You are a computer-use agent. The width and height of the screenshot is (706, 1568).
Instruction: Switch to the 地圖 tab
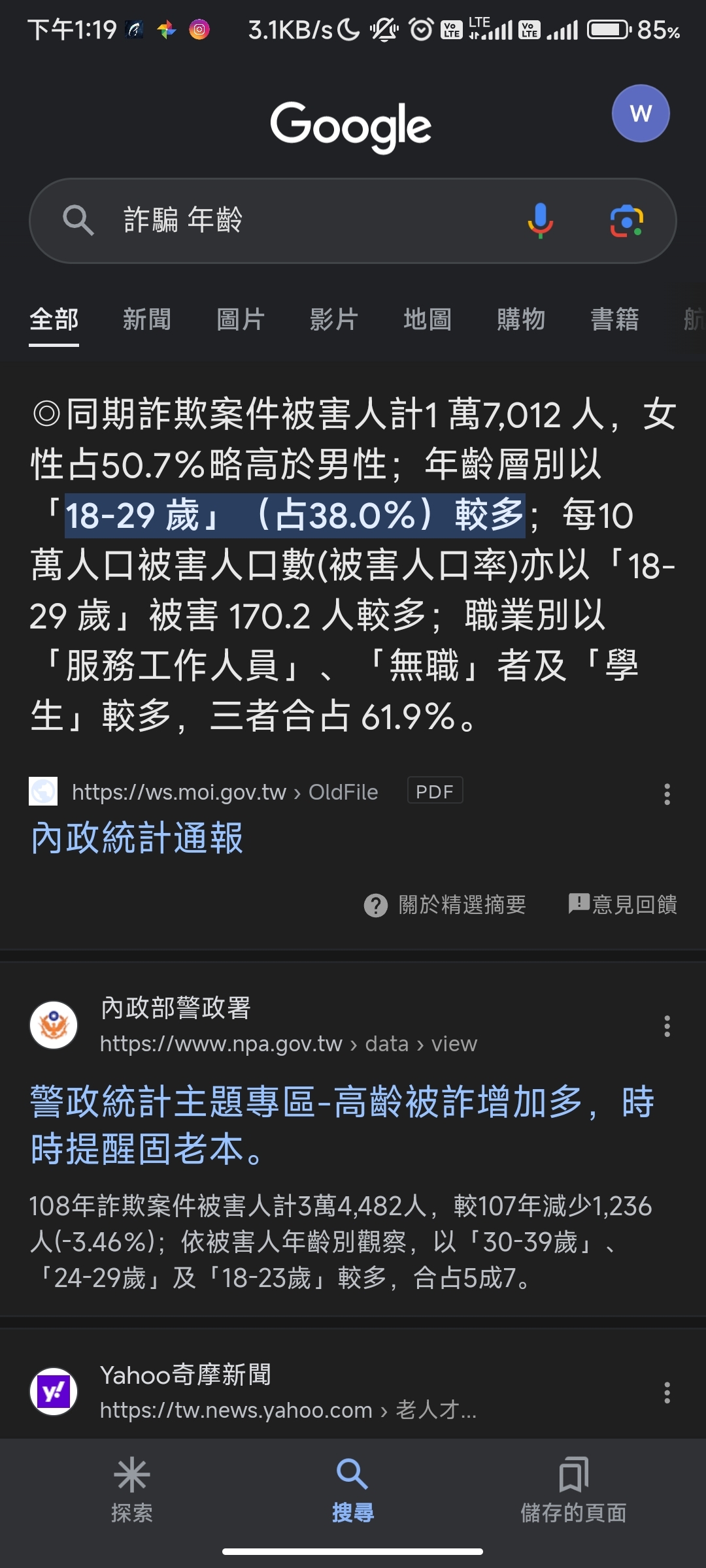coord(428,319)
